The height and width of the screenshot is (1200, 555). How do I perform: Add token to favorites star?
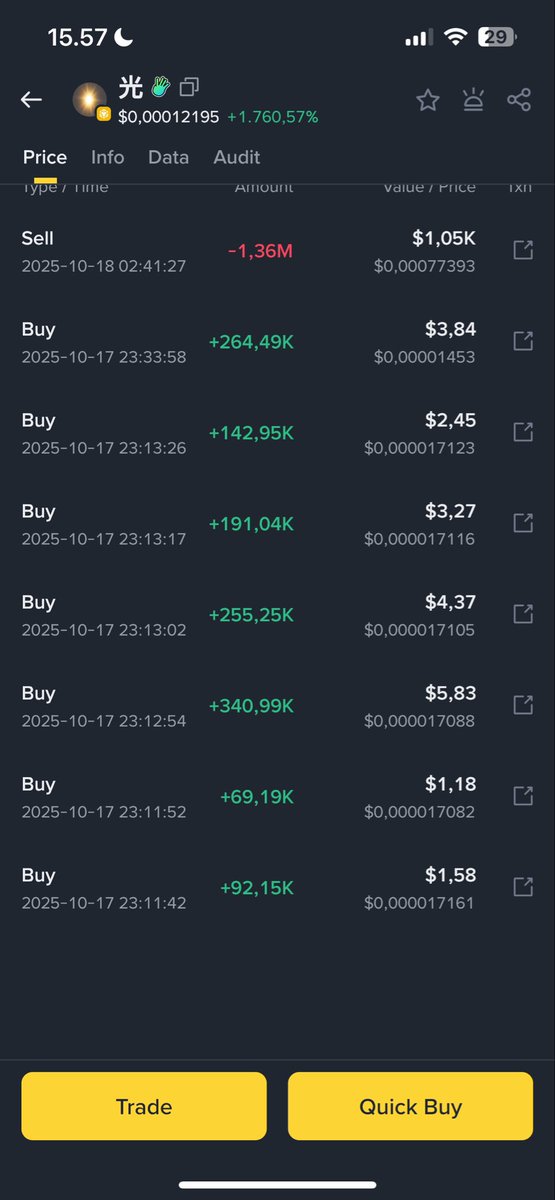pos(428,100)
